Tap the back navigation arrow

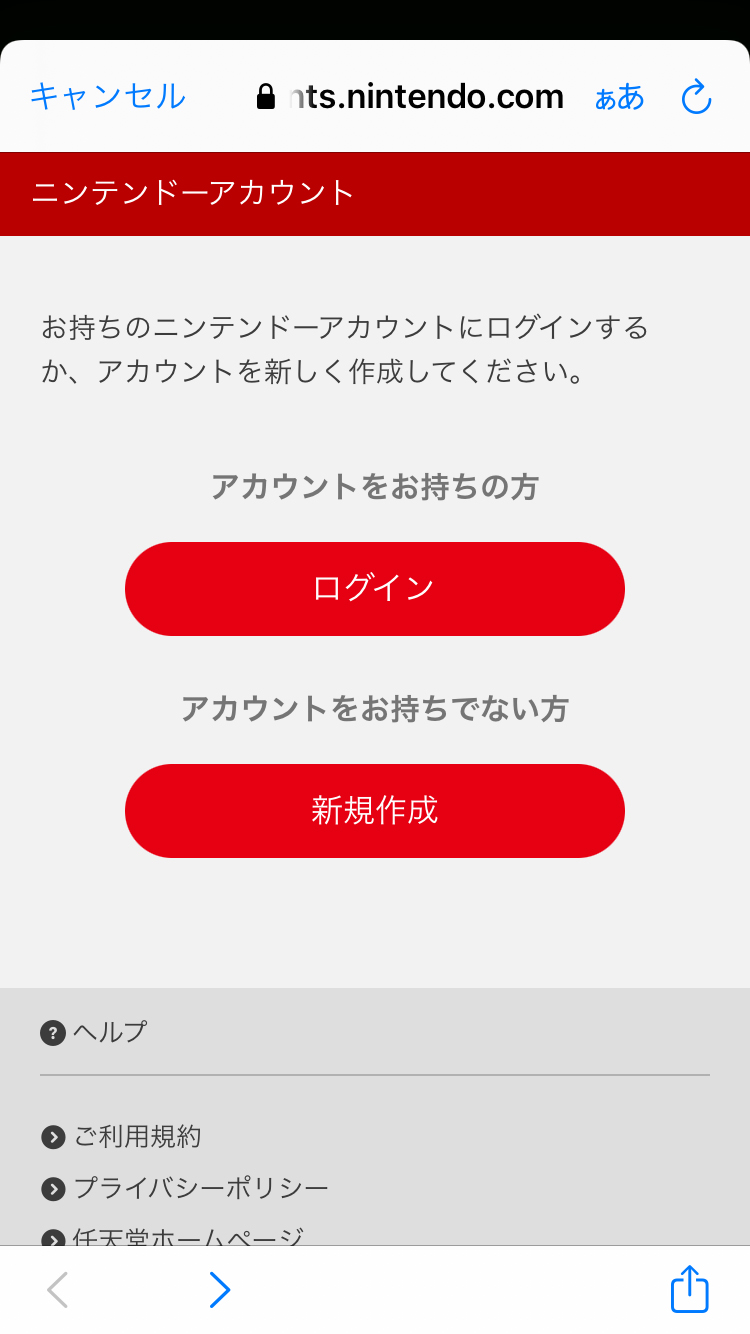click(56, 1289)
